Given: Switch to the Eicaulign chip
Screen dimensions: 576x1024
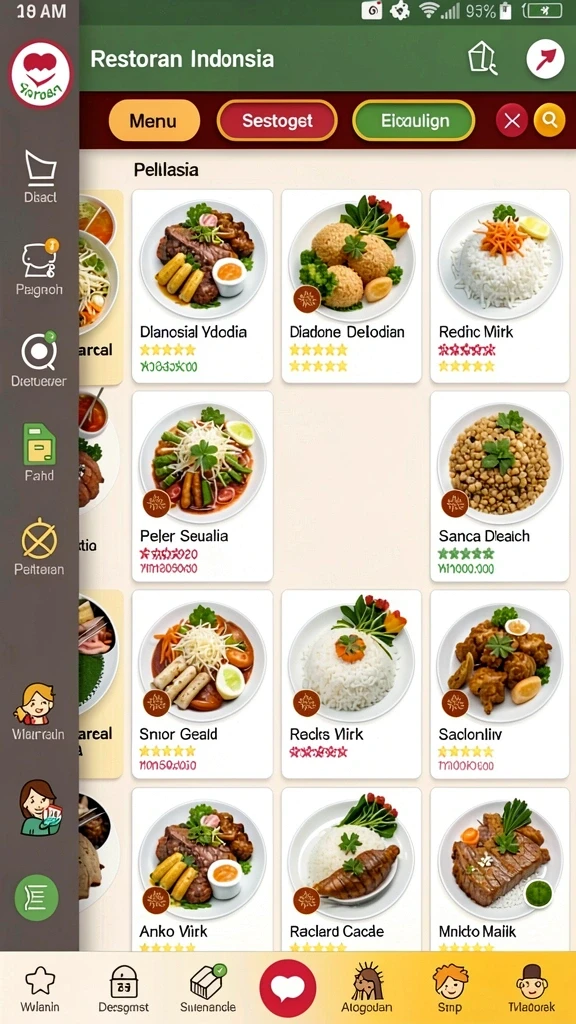Looking at the screenshot, I should point(413,121).
